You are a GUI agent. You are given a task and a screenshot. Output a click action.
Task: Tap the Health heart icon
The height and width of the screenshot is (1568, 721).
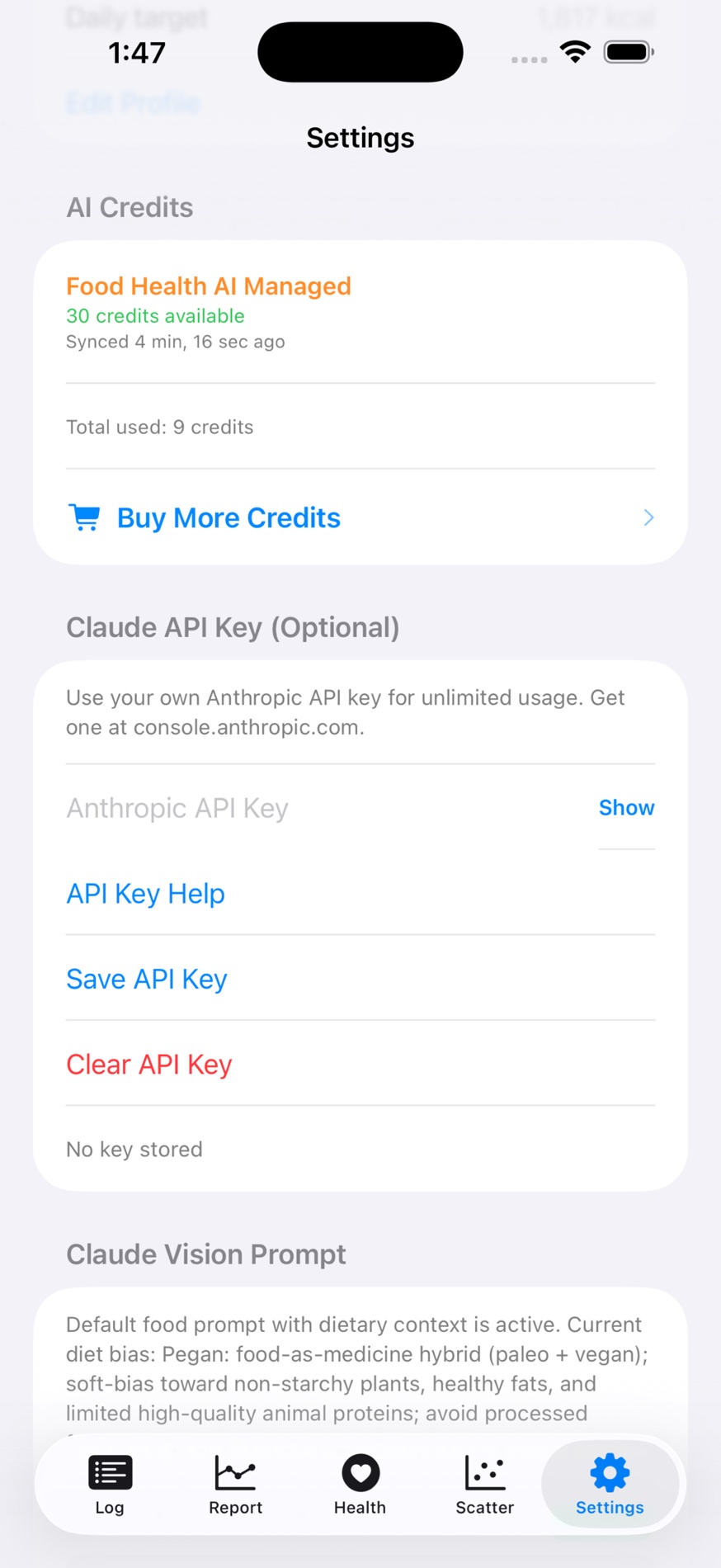(x=360, y=1472)
